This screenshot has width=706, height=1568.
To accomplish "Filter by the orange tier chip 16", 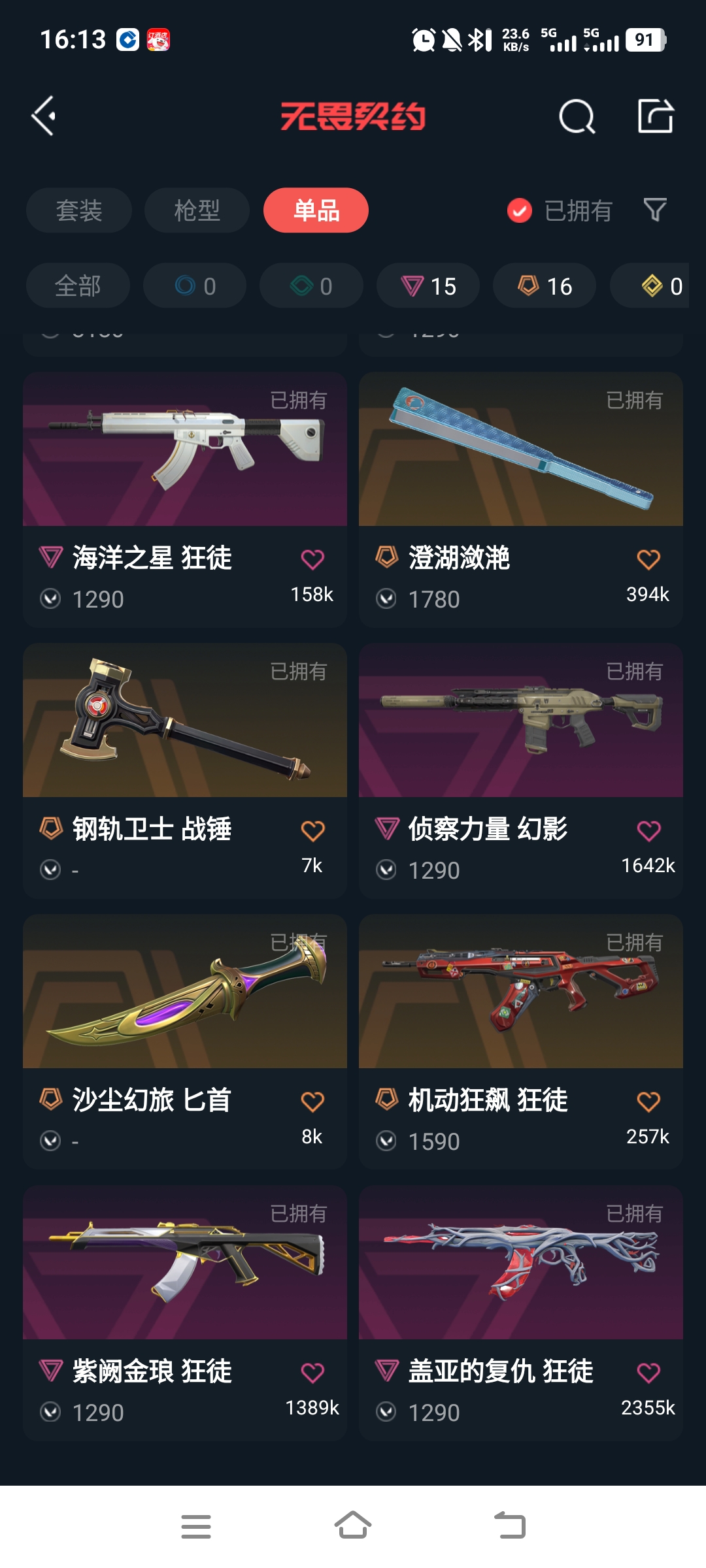I will [545, 286].
